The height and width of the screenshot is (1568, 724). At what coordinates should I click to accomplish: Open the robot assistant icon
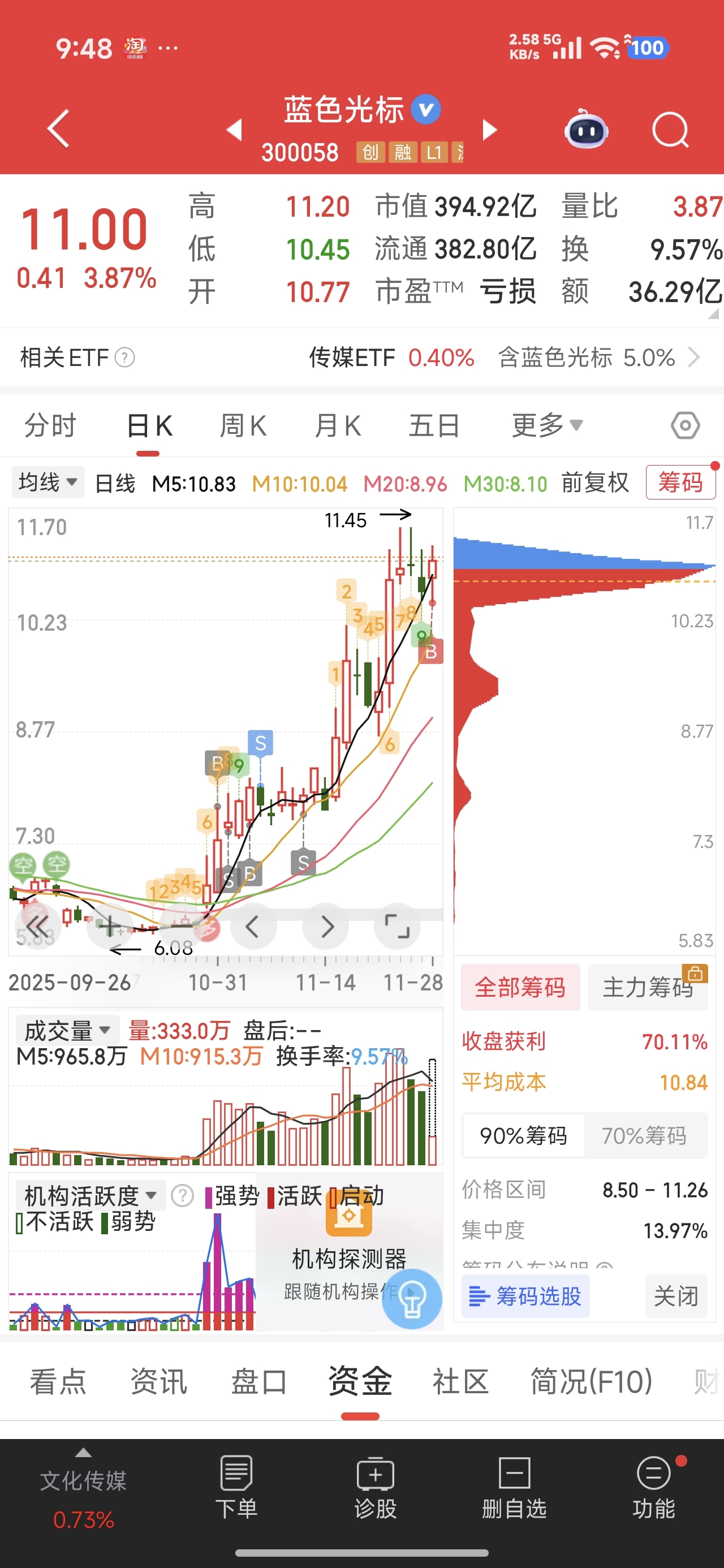(x=586, y=129)
